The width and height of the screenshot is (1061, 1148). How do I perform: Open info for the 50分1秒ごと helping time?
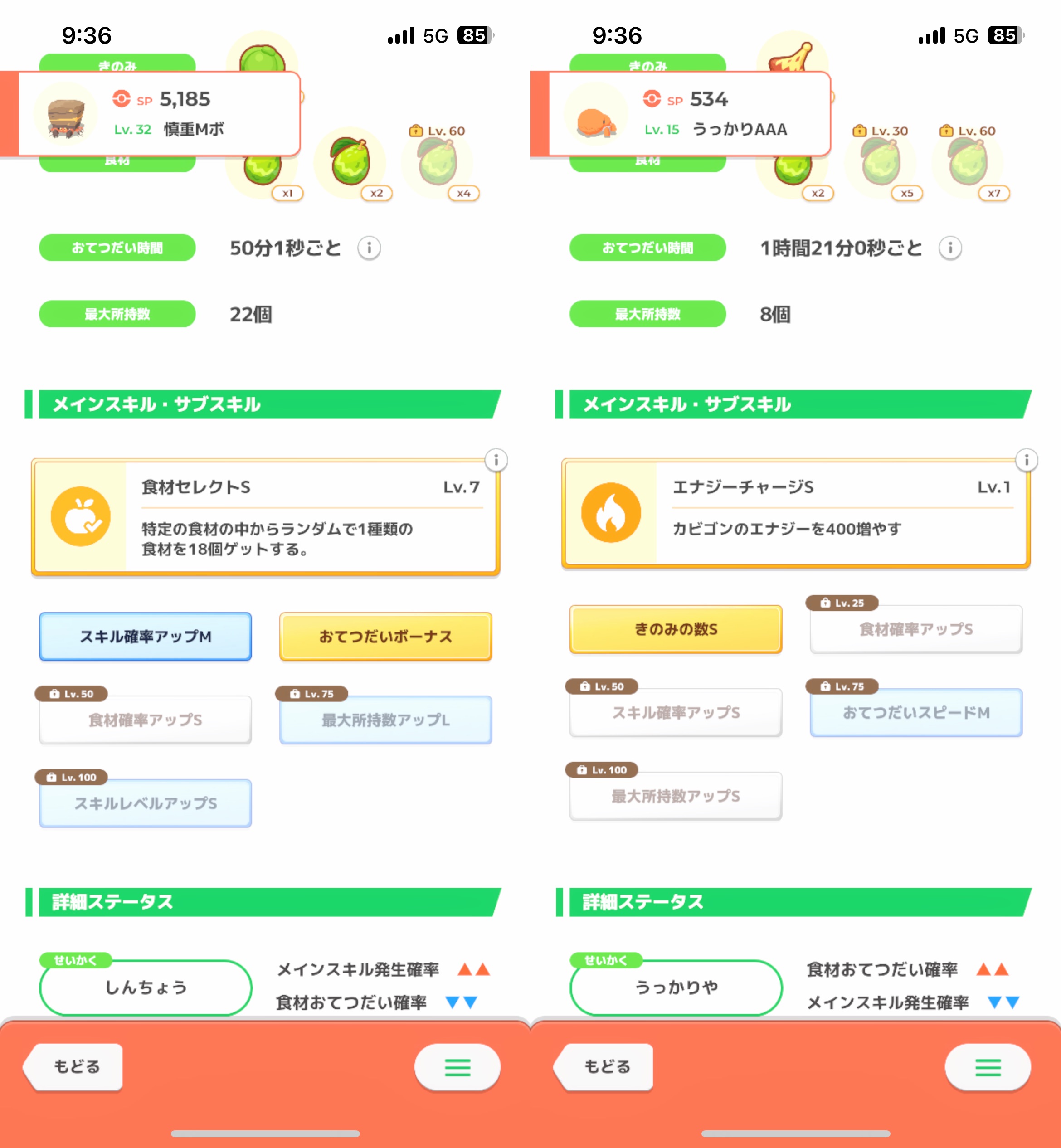tap(369, 248)
